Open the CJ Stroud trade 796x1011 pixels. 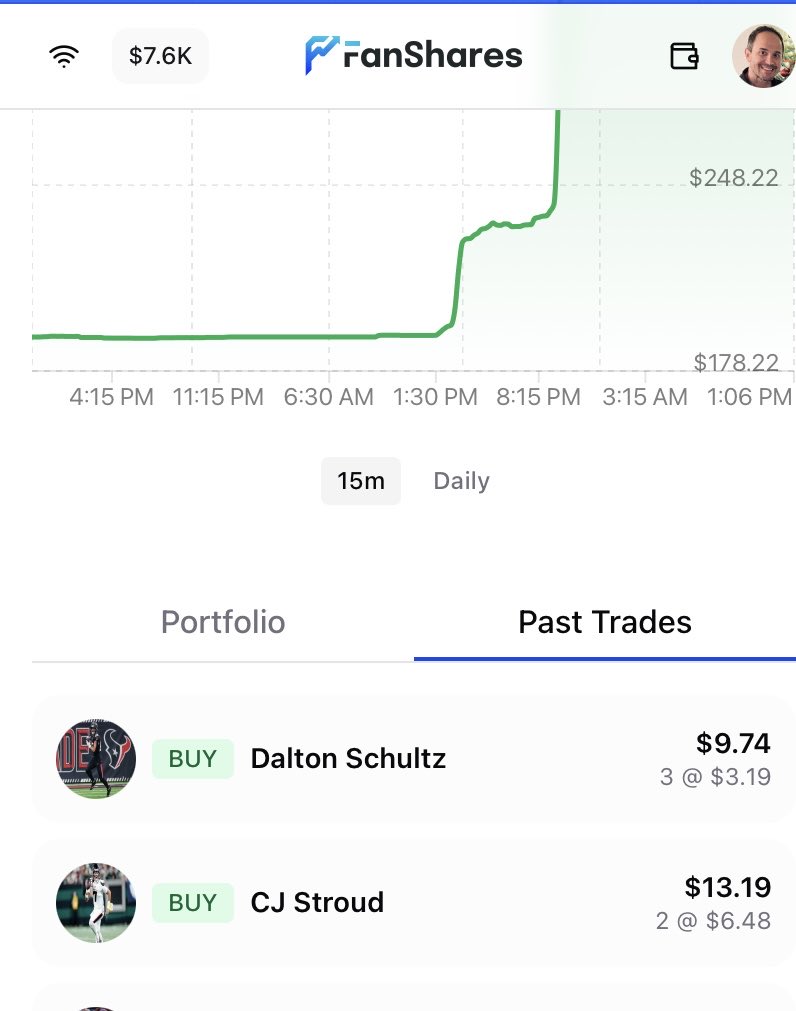[414, 903]
